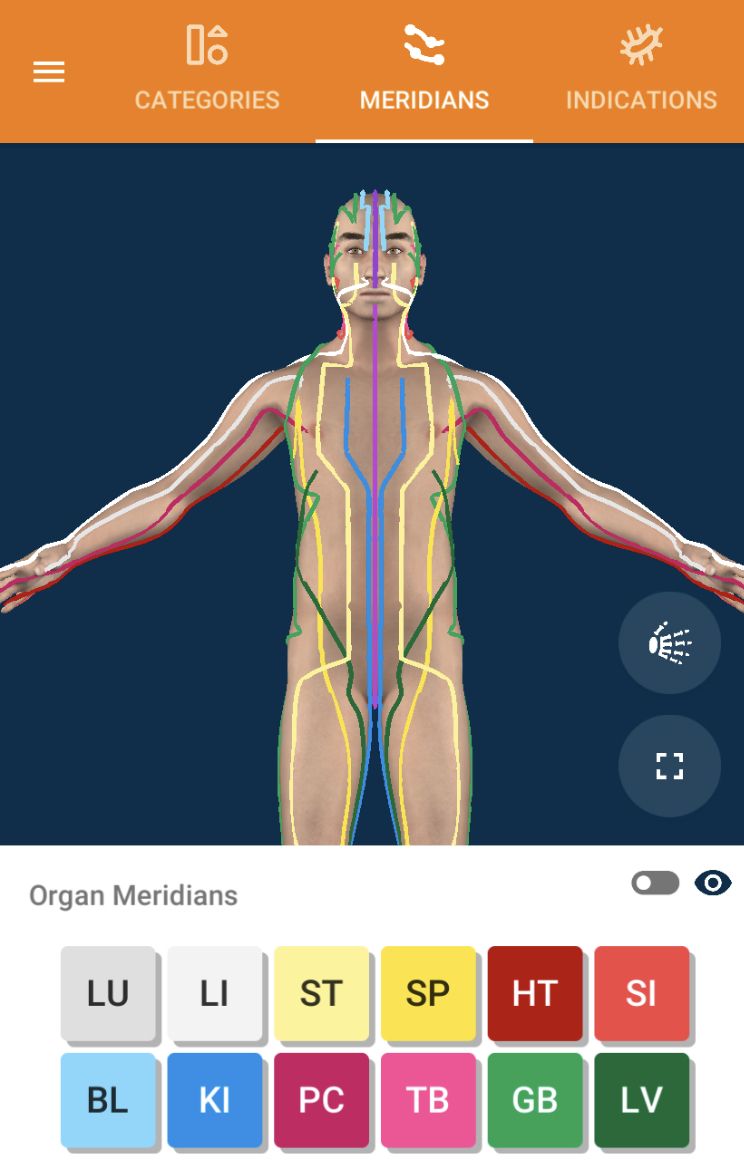Select the LU lung meridian
Viewport: 744px width, 1175px height.
click(108, 993)
